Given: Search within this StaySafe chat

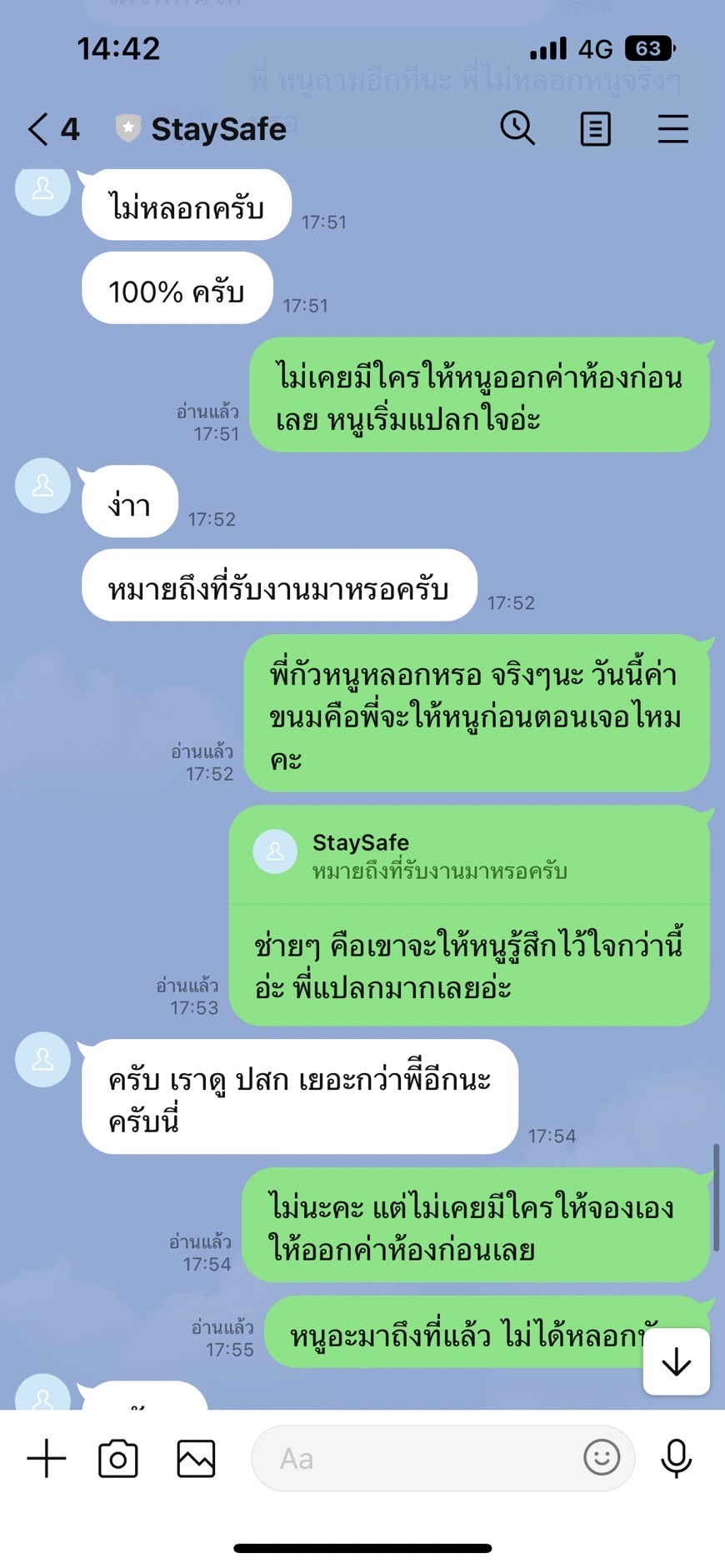Looking at the screenshot, I should 517,128.
